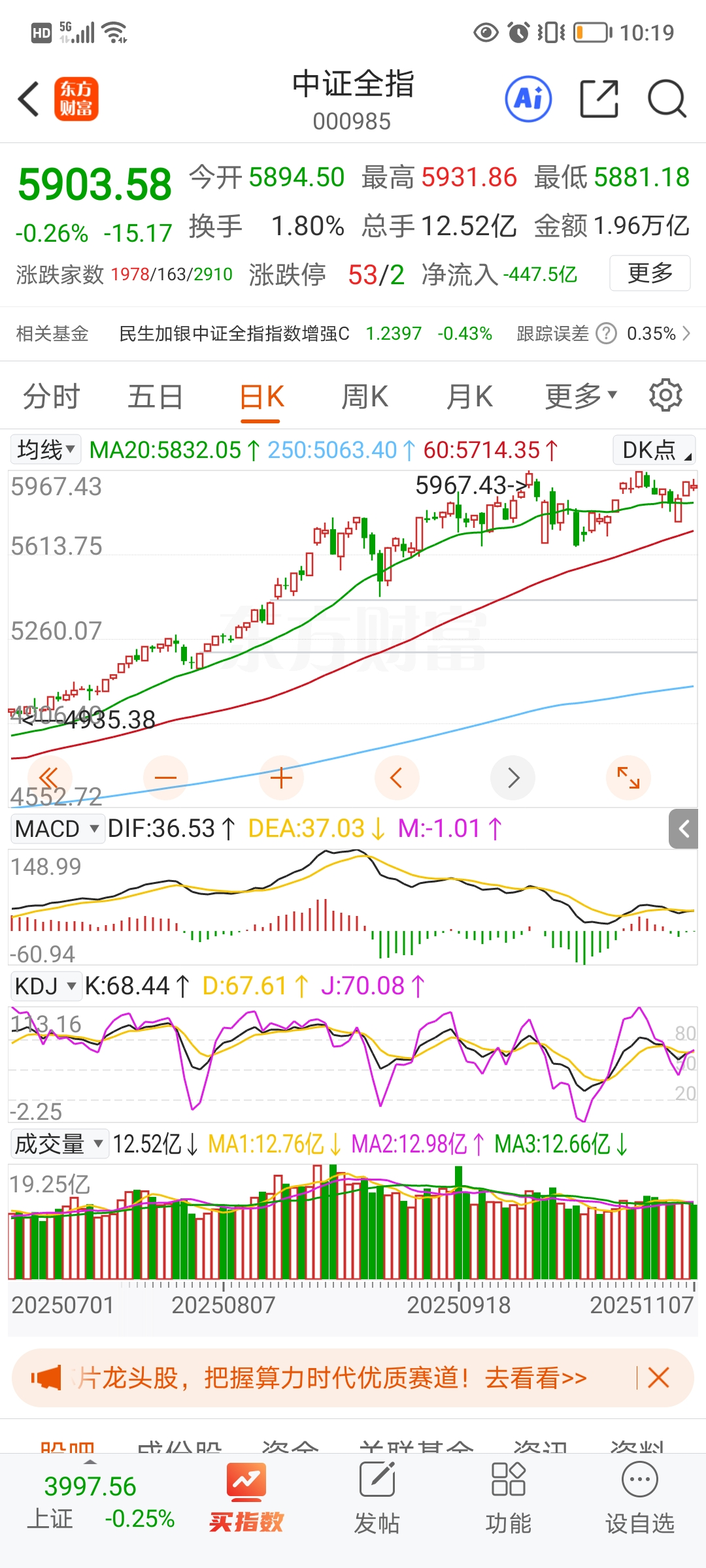706x1568 pixels.
Task: Open chart settings gear
Action: click(x=665, y=395)
